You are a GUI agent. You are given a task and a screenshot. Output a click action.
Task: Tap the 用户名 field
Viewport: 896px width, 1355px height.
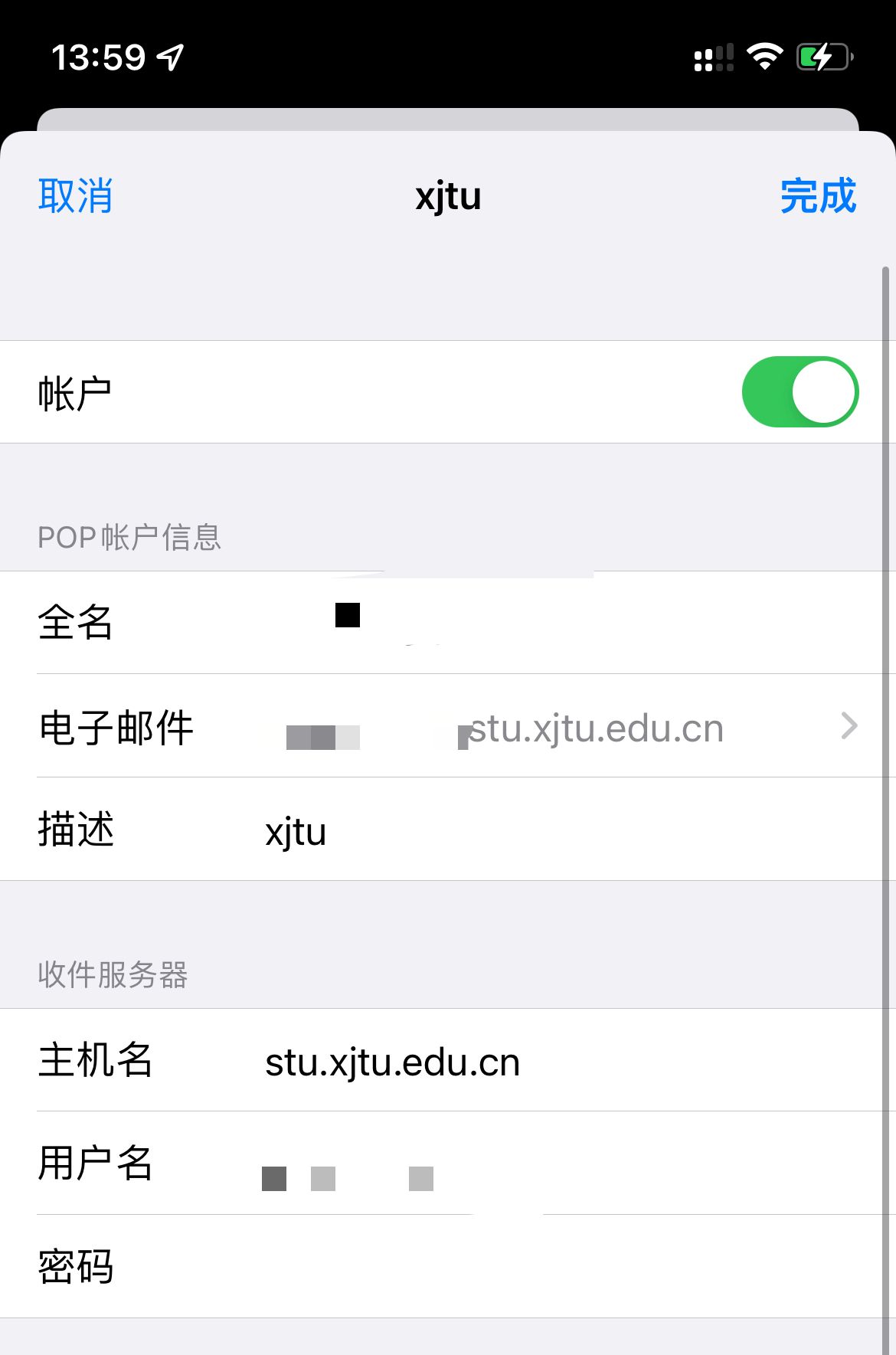(536, 1164)
